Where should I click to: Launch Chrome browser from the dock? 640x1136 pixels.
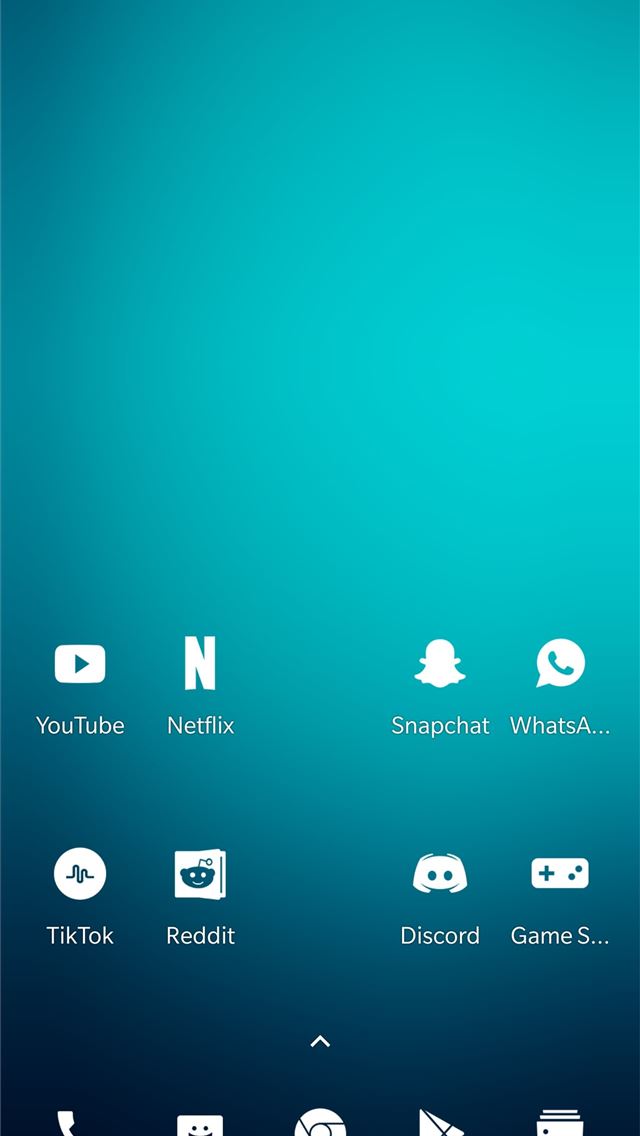(320, 1124)
